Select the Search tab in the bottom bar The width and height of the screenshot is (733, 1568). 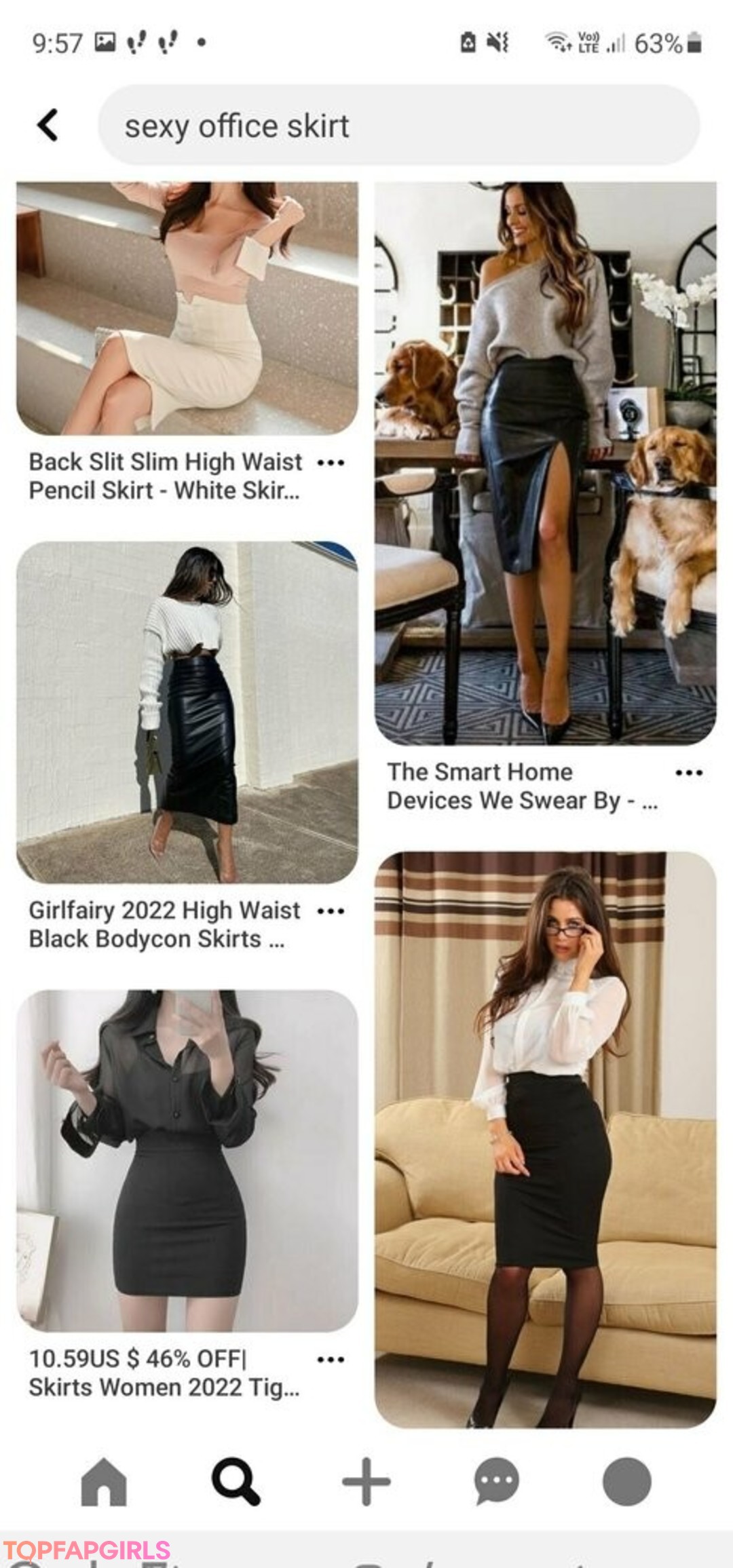tap(235, 1481)
